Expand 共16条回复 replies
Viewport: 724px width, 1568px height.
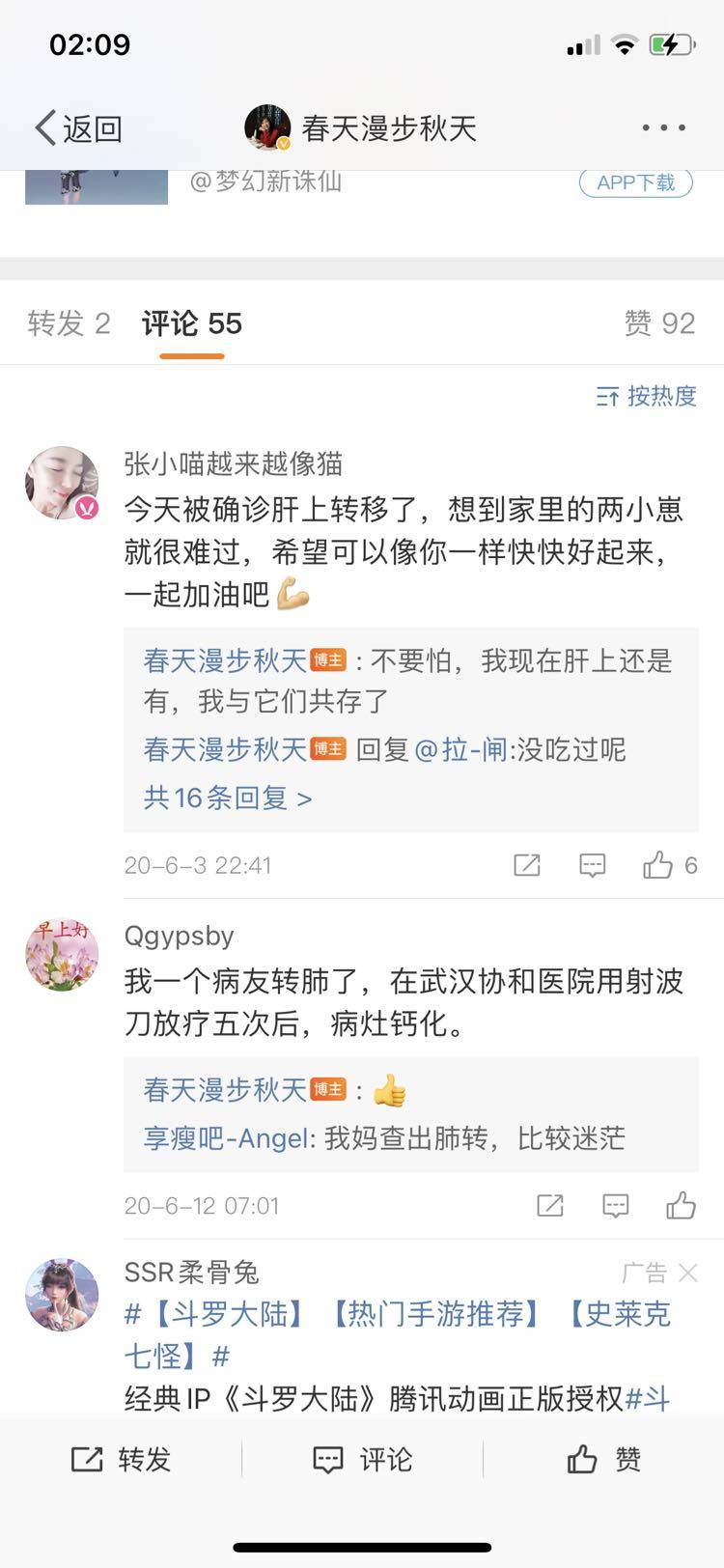(228, 798)
